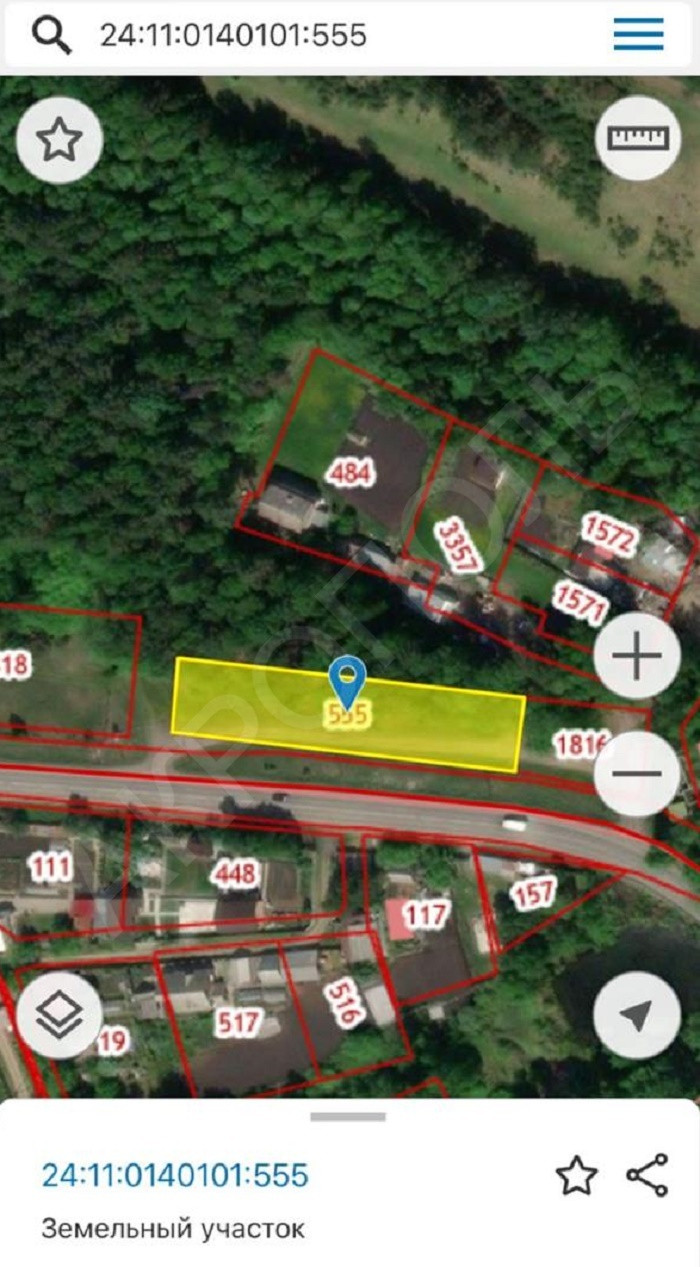The height and width of the screenshot is (1267, 700).
Task: Share the parcel information
Action: (x=647, y=1176)
